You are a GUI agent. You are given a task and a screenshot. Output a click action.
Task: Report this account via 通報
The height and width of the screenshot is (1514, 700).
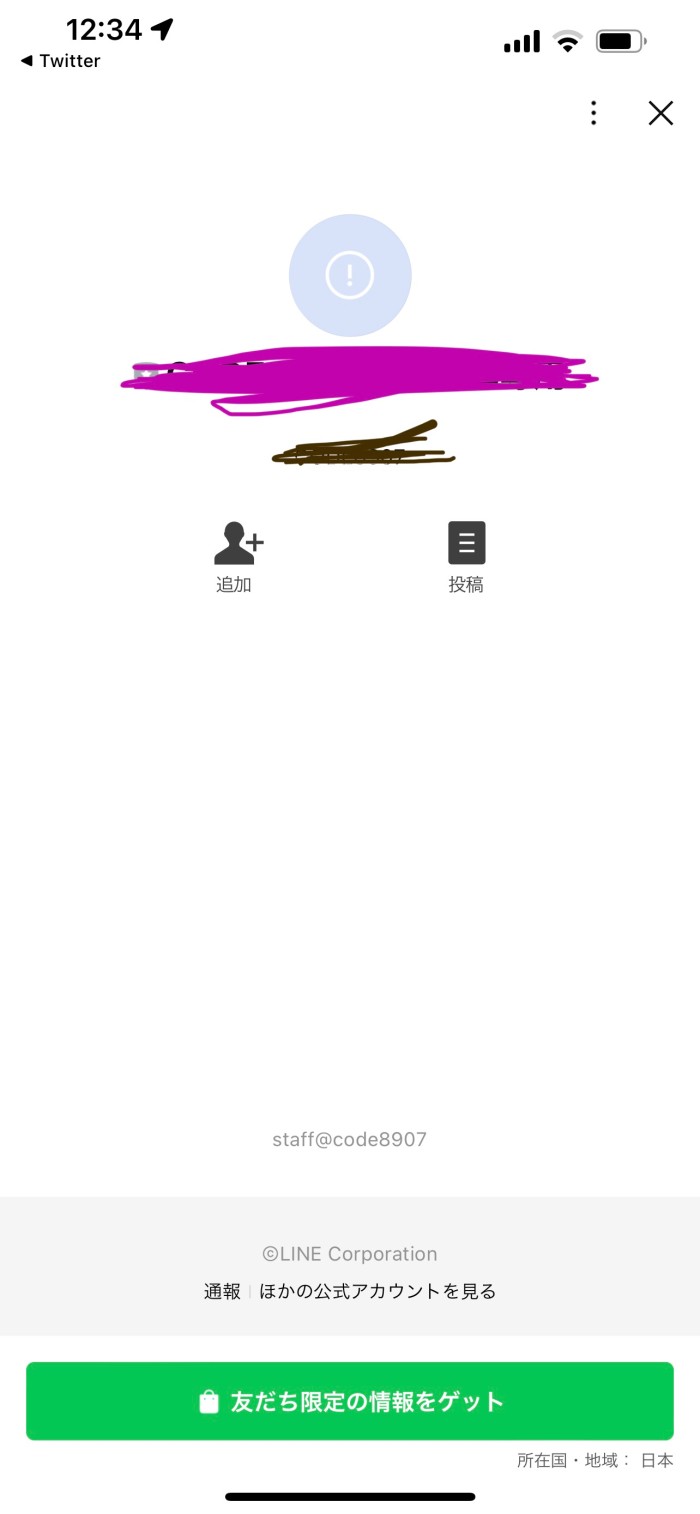[x=222, y=1291]
